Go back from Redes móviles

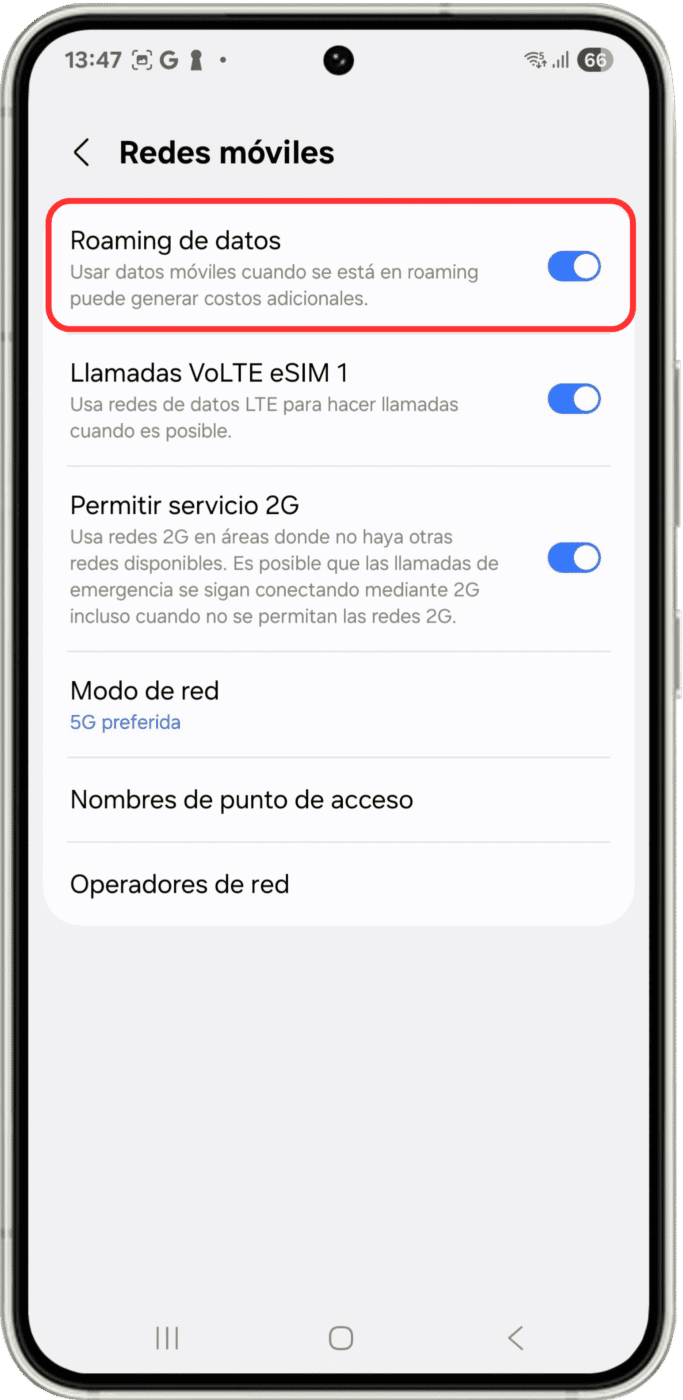[82, 153]
